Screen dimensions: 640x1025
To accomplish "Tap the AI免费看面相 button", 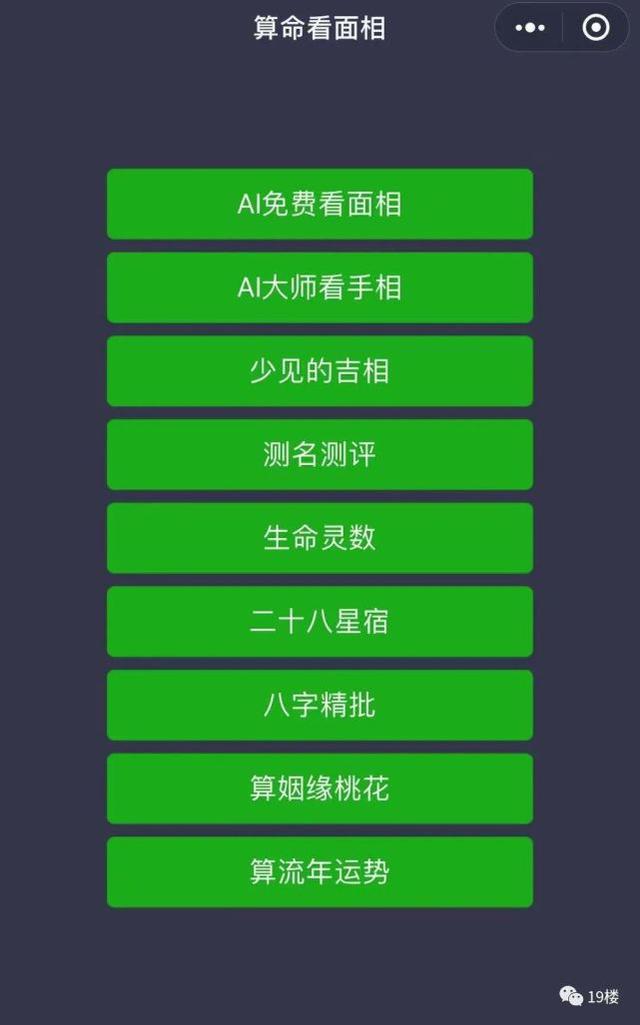I will coord(320,204).
